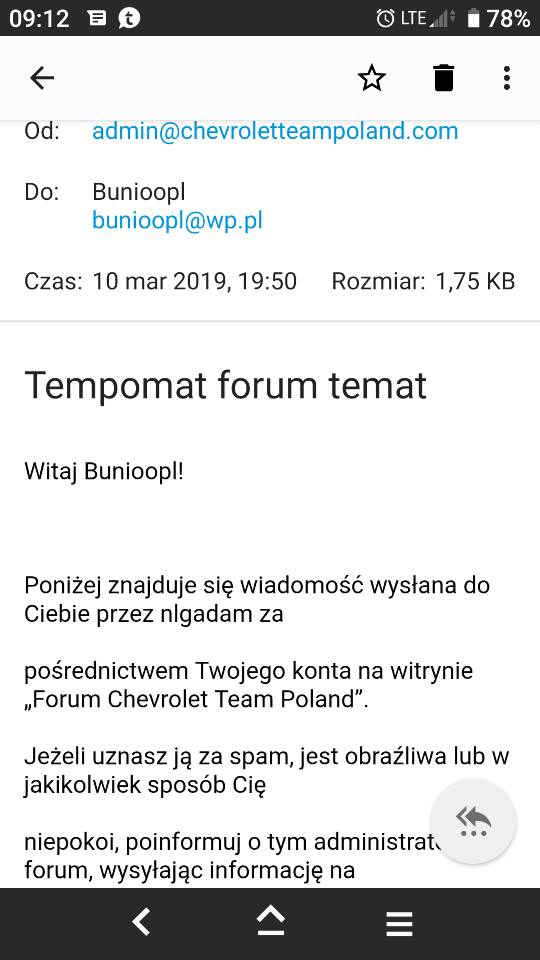Viewport: 540px width, 960px height.
Task: Delete this email with the trash icon
Action: tap(444, 78)
